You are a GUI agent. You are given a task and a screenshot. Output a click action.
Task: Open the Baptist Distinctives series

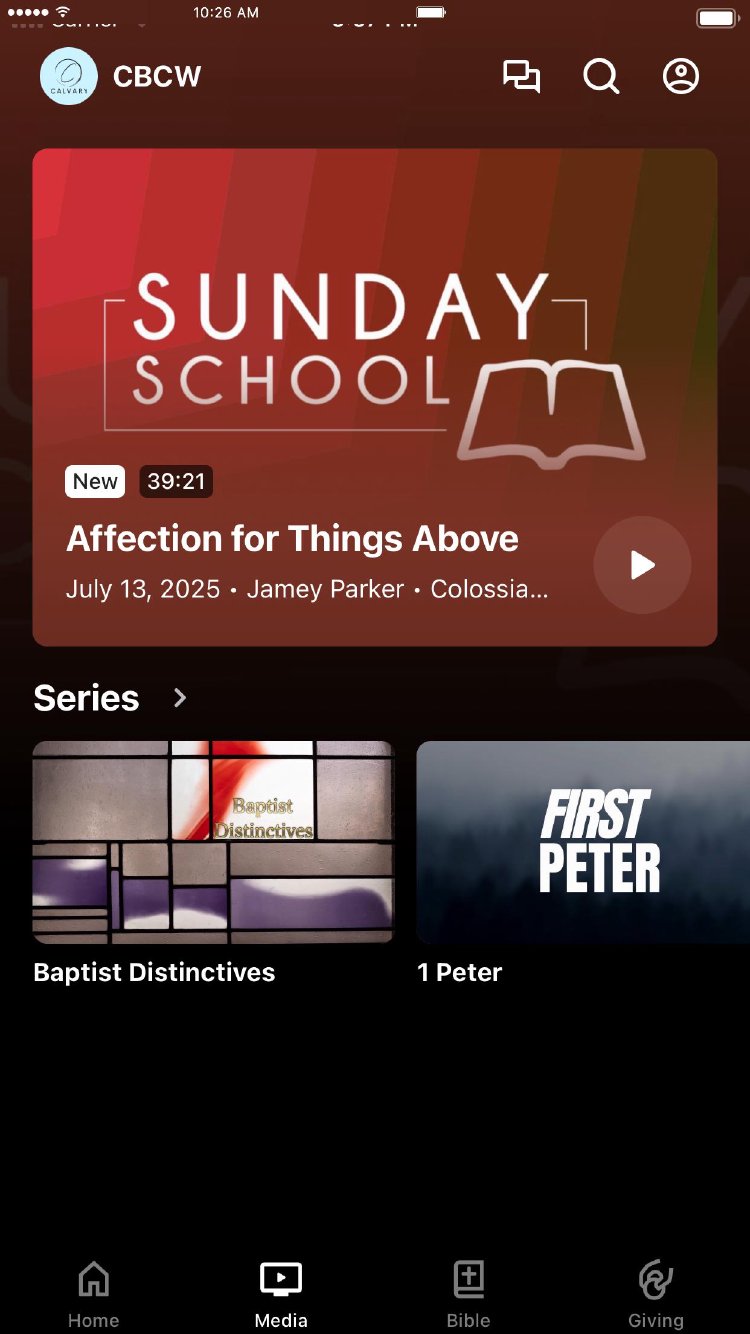point(213,842)
